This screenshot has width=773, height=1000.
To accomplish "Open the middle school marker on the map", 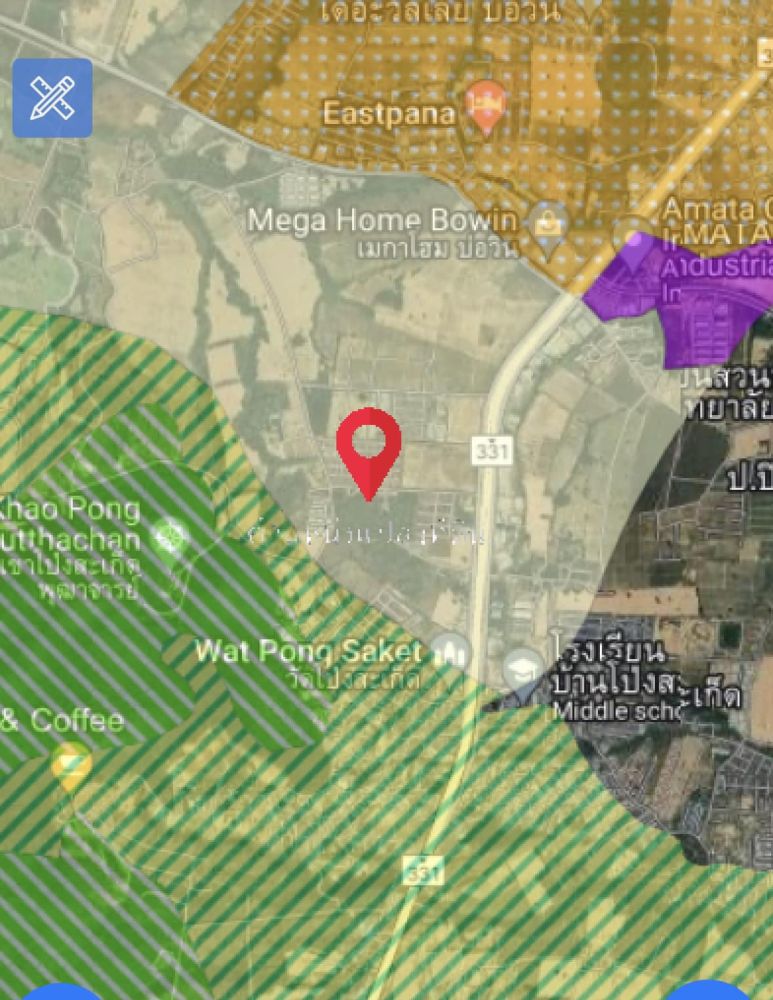I will (x=524, y=668).
